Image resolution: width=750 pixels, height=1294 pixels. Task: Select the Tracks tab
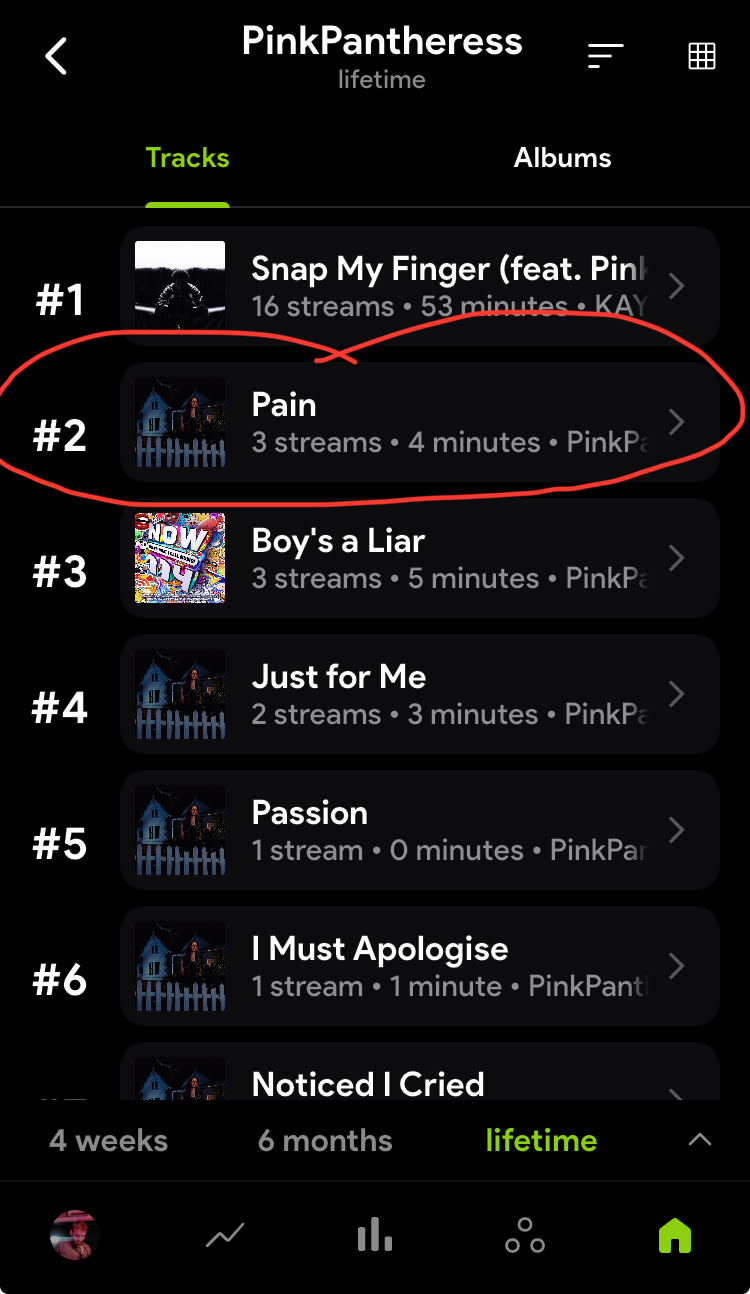click(x=187, y=158)
